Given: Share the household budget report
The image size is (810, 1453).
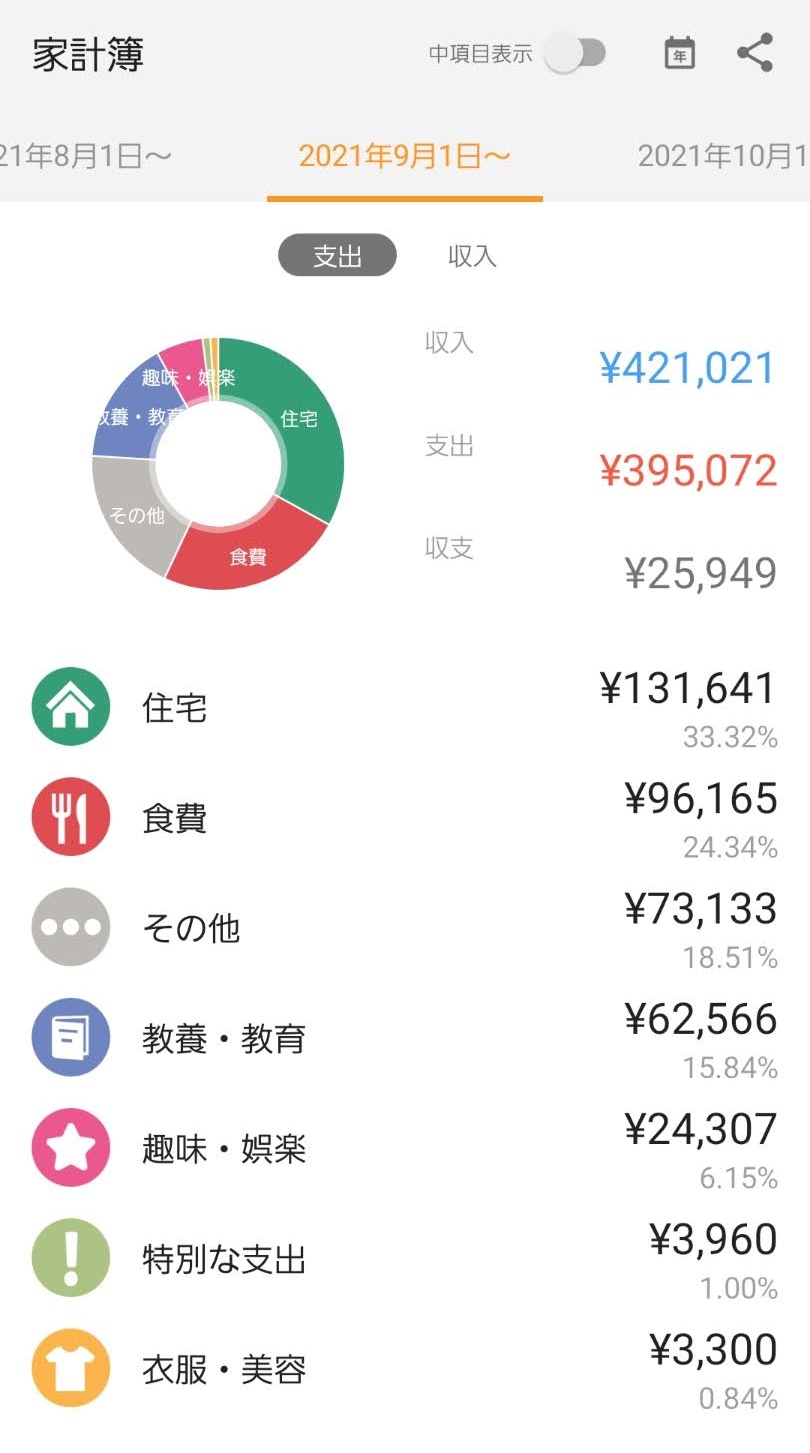Looking at the screenshot, I should click(x=755, y=53).
